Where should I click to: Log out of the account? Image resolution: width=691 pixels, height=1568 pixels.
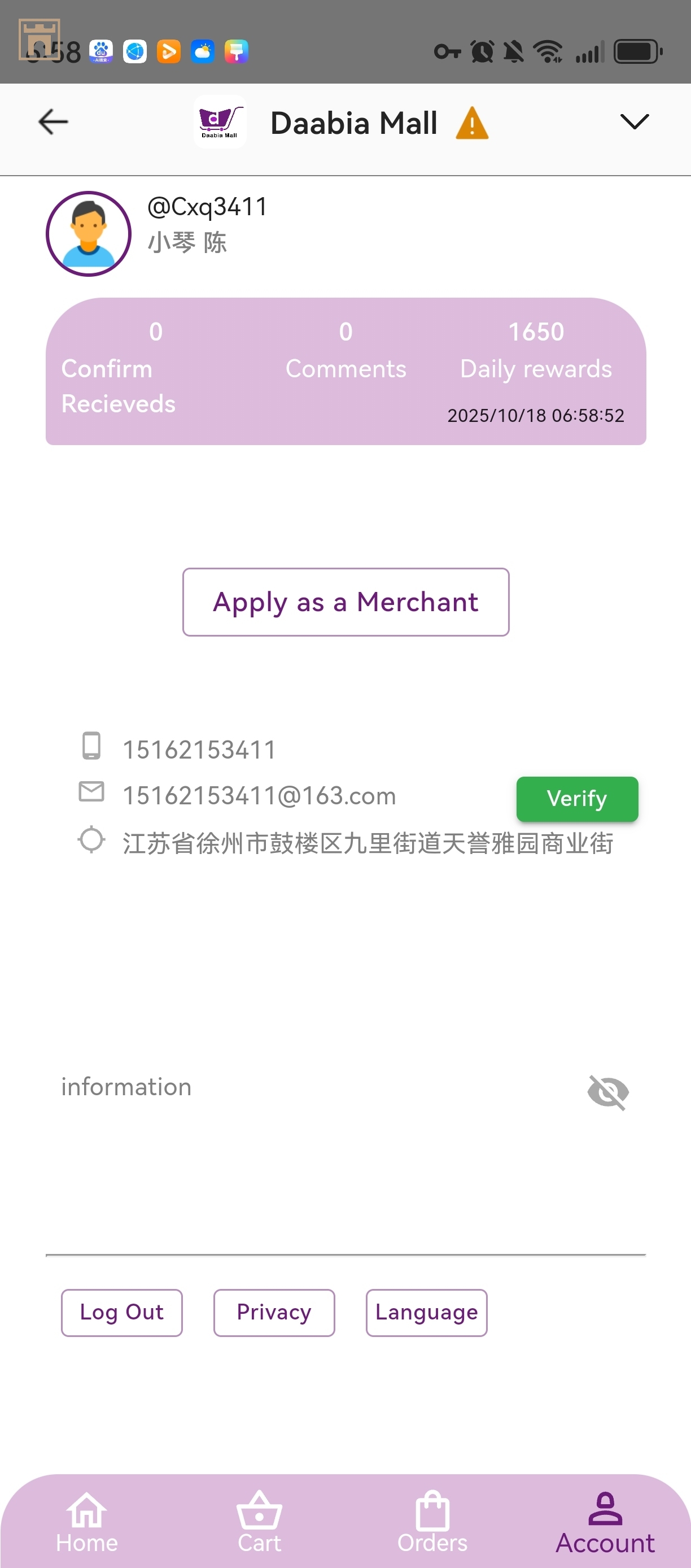coord(121,1312)
